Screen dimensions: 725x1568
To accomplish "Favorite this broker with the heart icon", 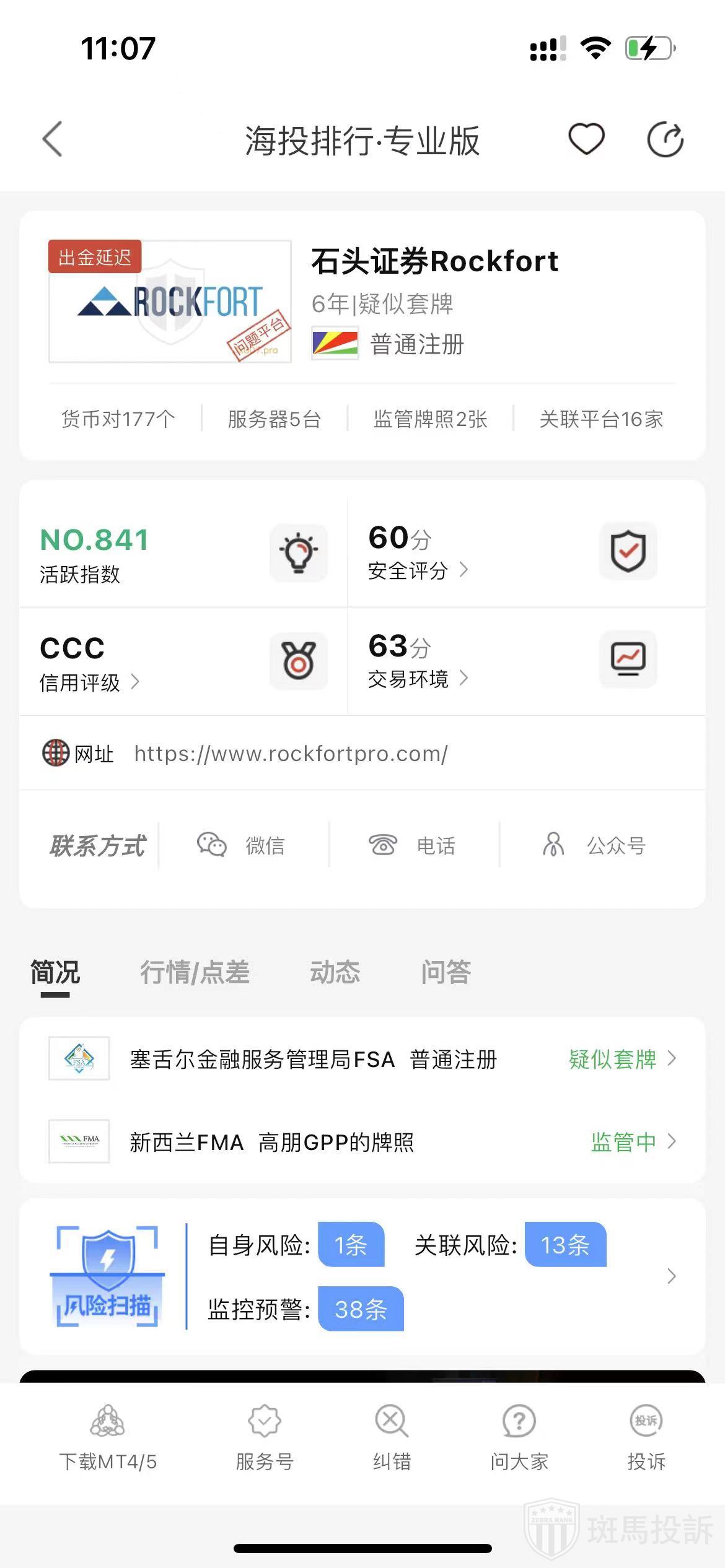I will pyautogui.click(x=586, y=139).
